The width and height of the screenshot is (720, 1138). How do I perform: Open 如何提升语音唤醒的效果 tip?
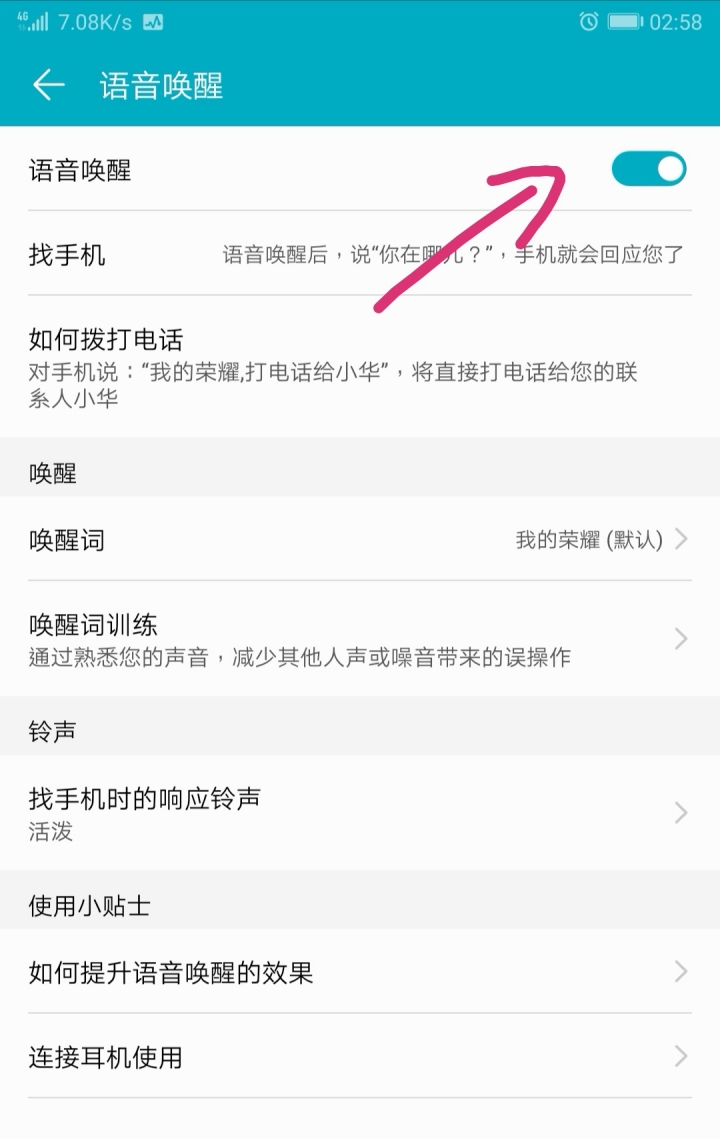tap(360, 971)
